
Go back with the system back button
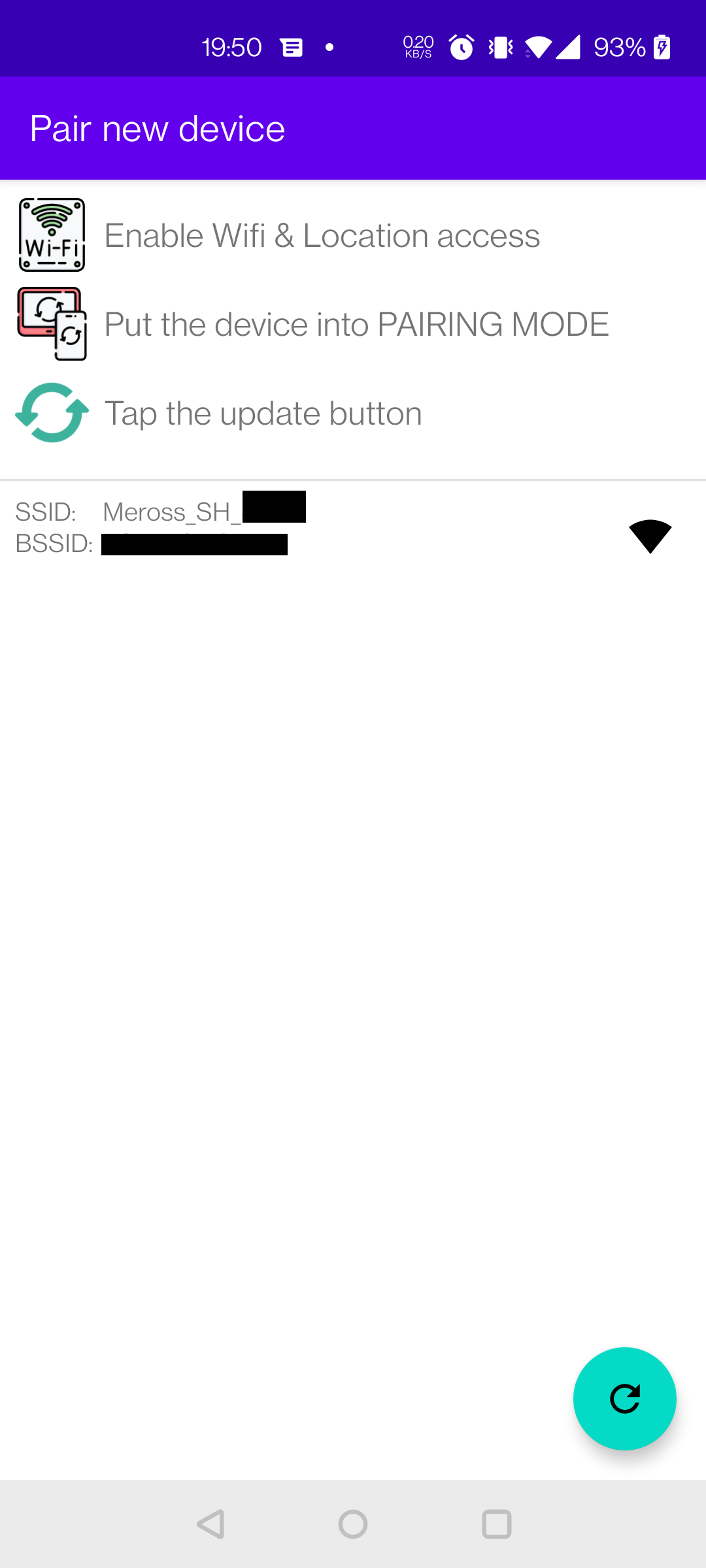tap(210, 1524)
